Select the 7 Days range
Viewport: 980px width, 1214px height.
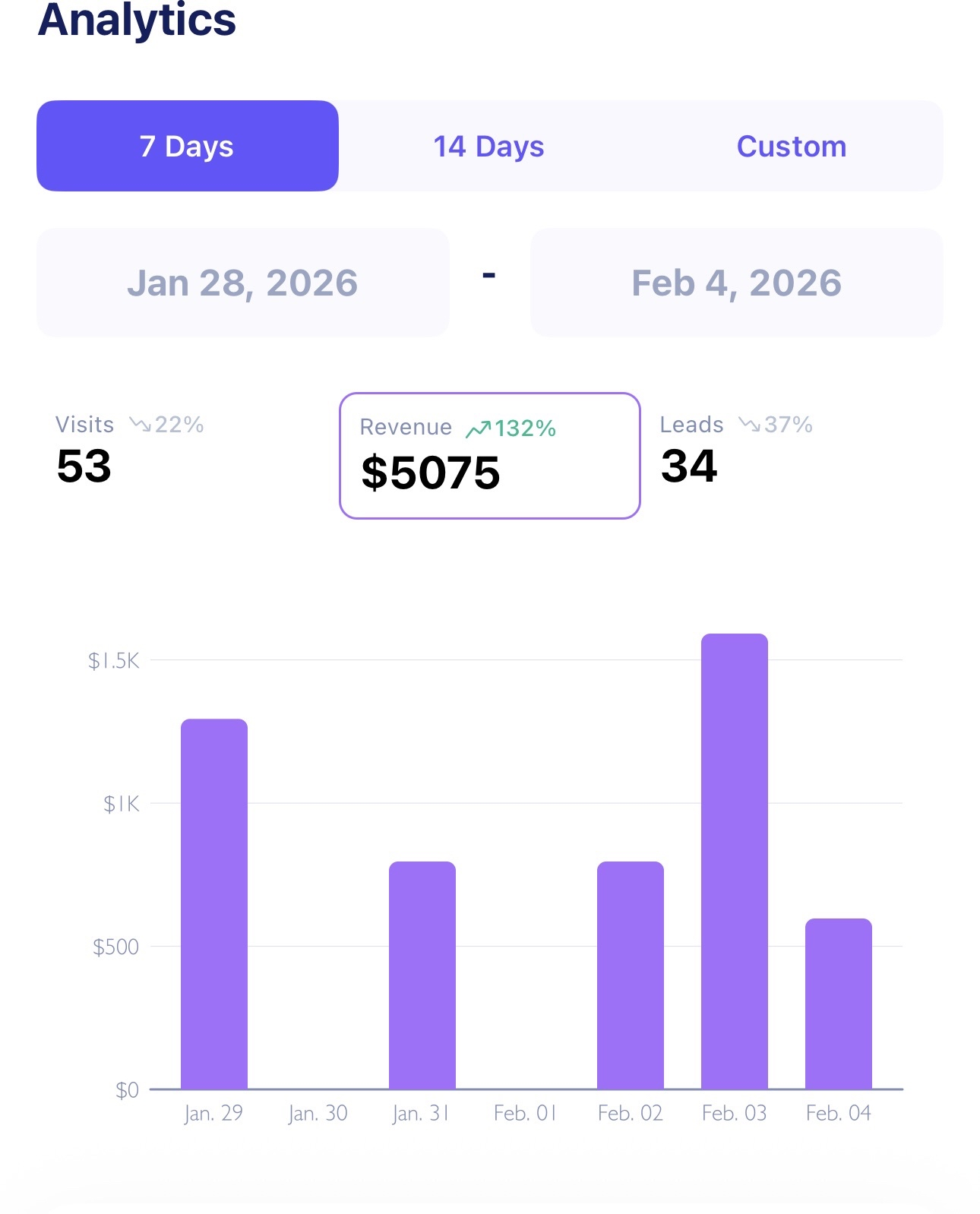187,146
